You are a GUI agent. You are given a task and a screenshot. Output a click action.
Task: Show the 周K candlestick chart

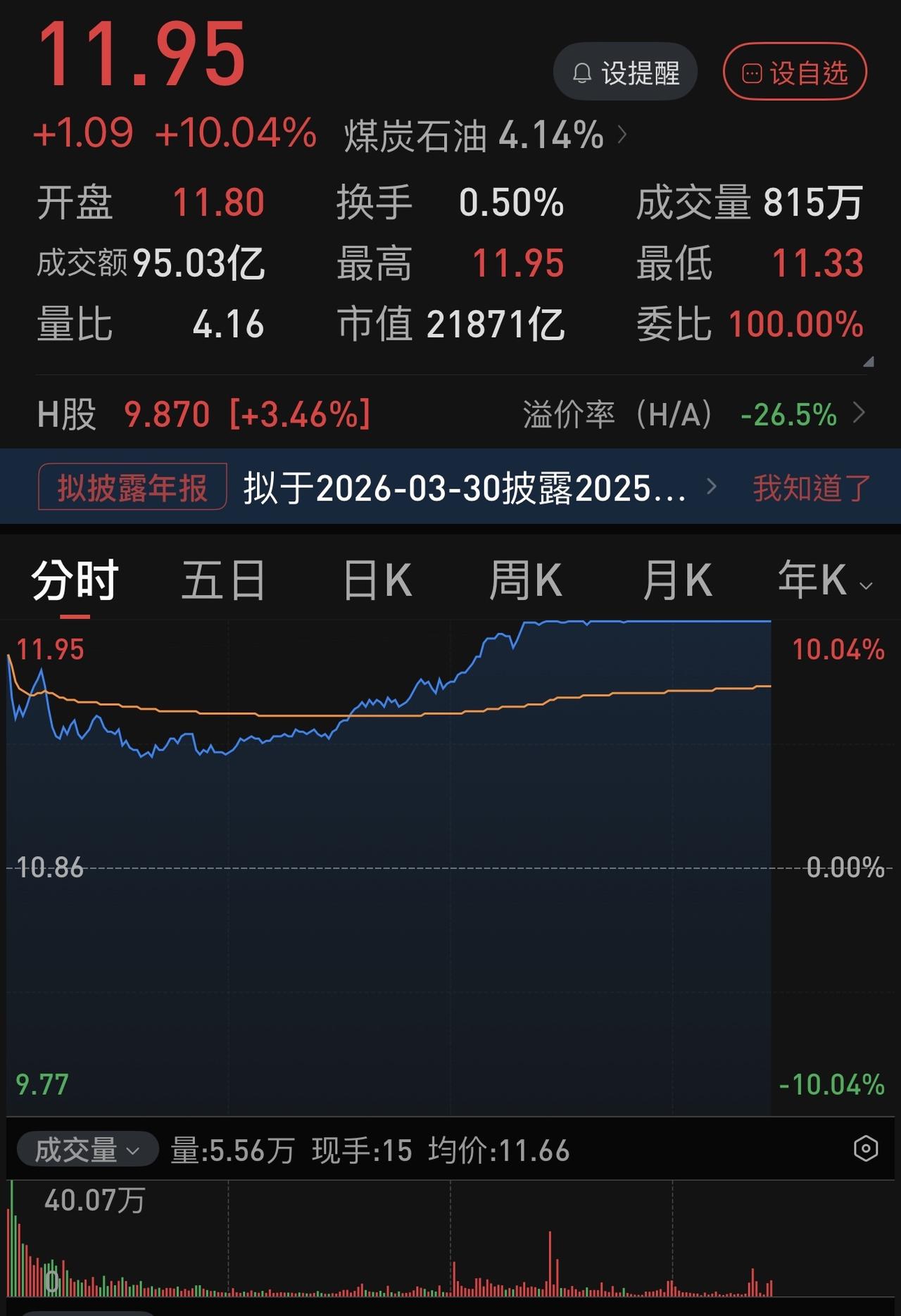526,581
